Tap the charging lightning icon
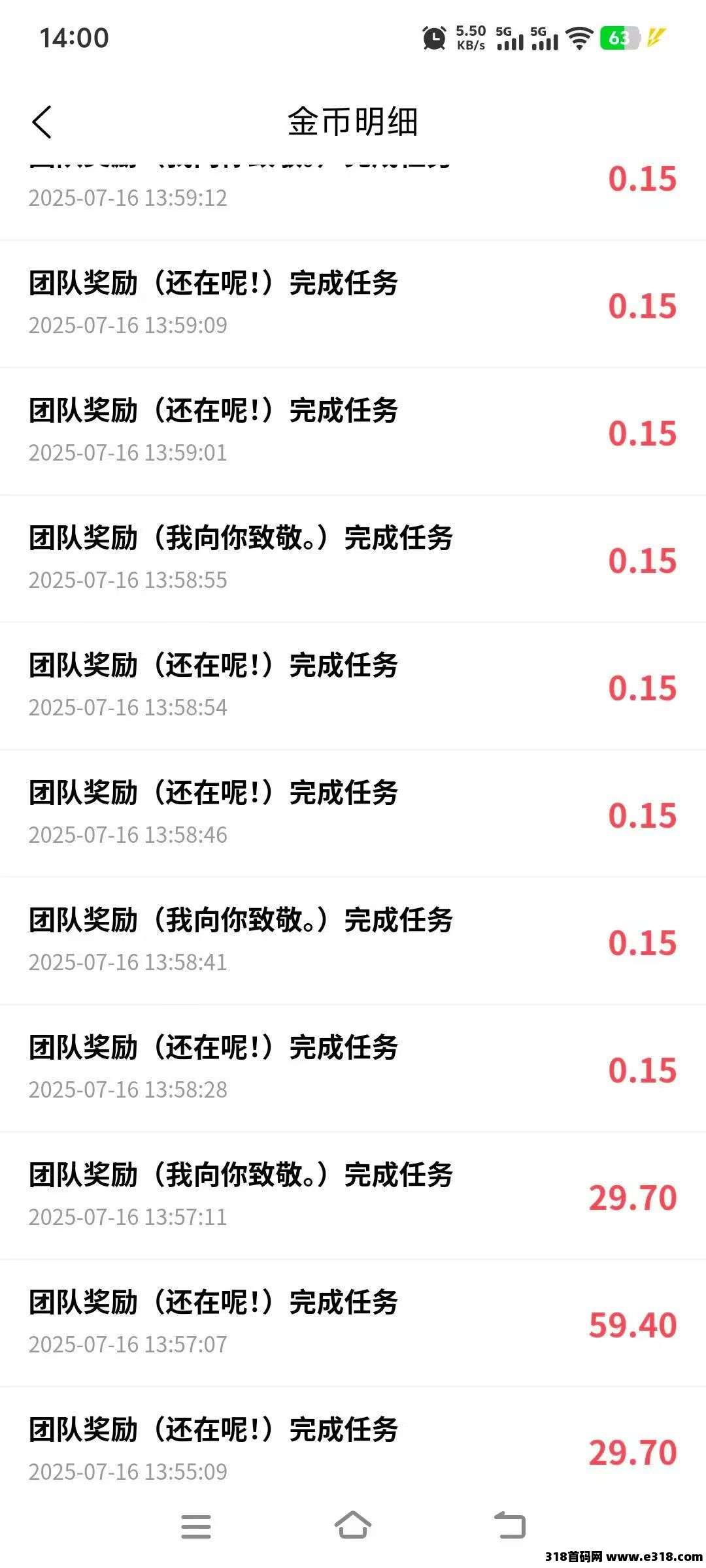 [656, 38]
